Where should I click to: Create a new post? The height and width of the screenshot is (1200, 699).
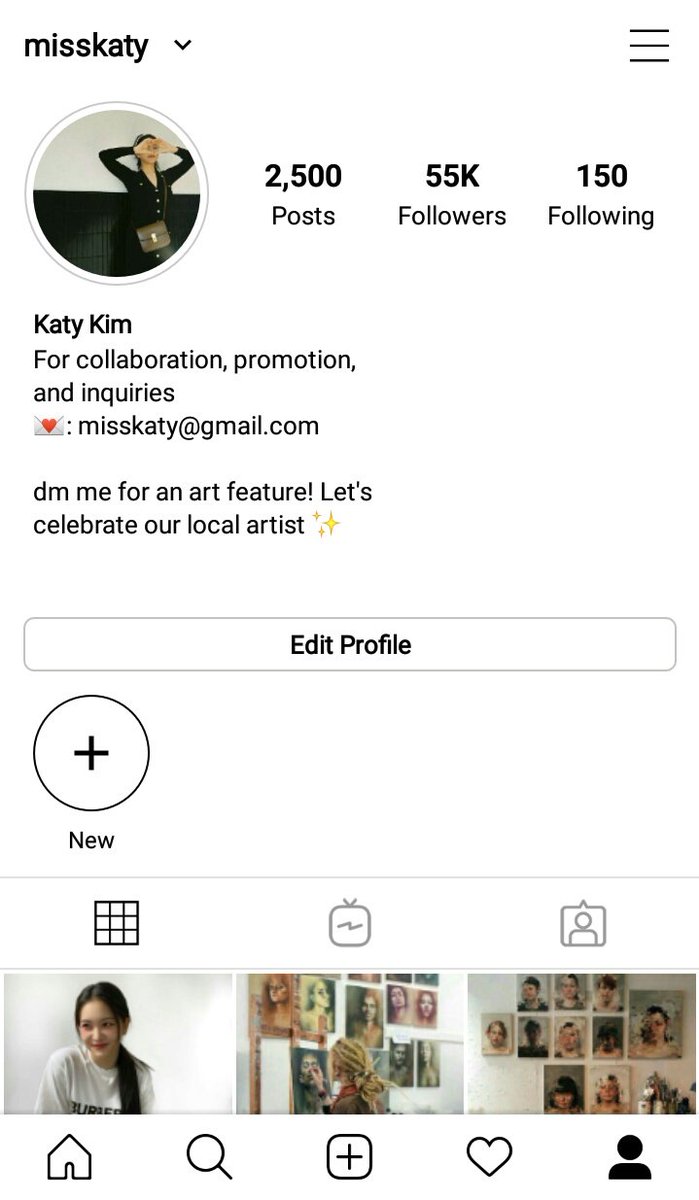click(350, 1158)
